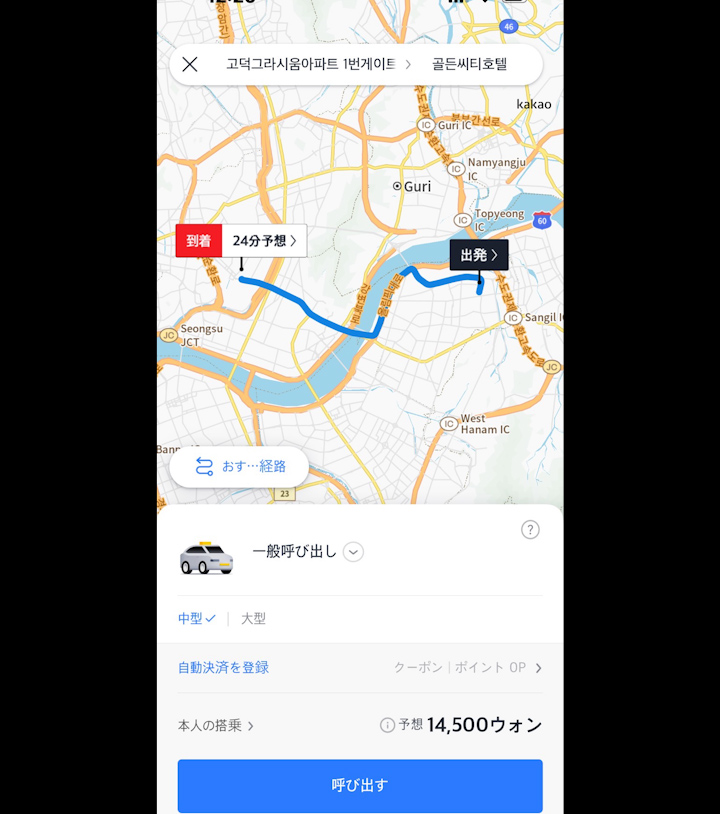
Task: Switch to the 大型 car size
Action: [253, 619]
